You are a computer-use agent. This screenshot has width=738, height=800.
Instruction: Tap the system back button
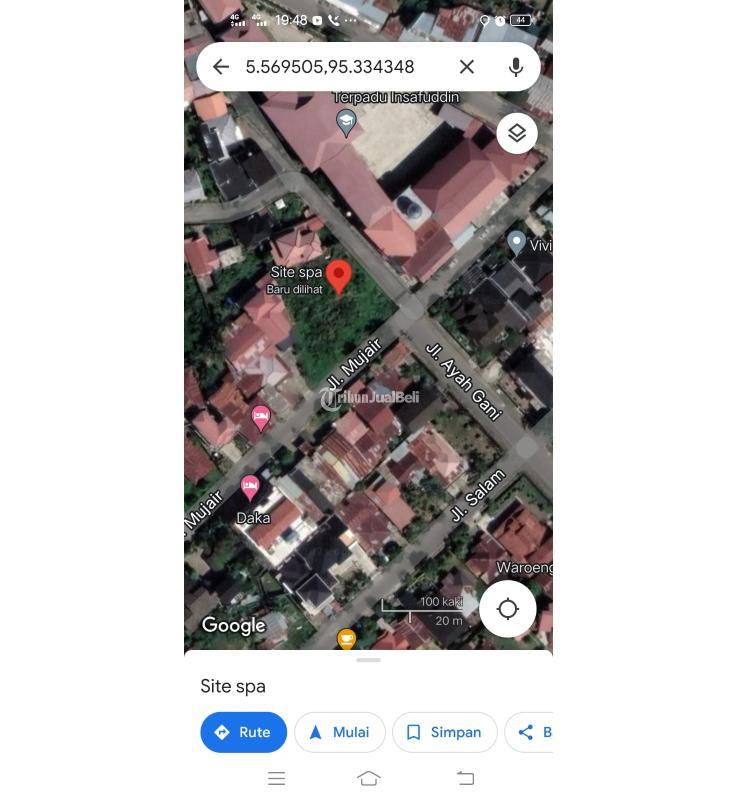(x=465, y=778)
